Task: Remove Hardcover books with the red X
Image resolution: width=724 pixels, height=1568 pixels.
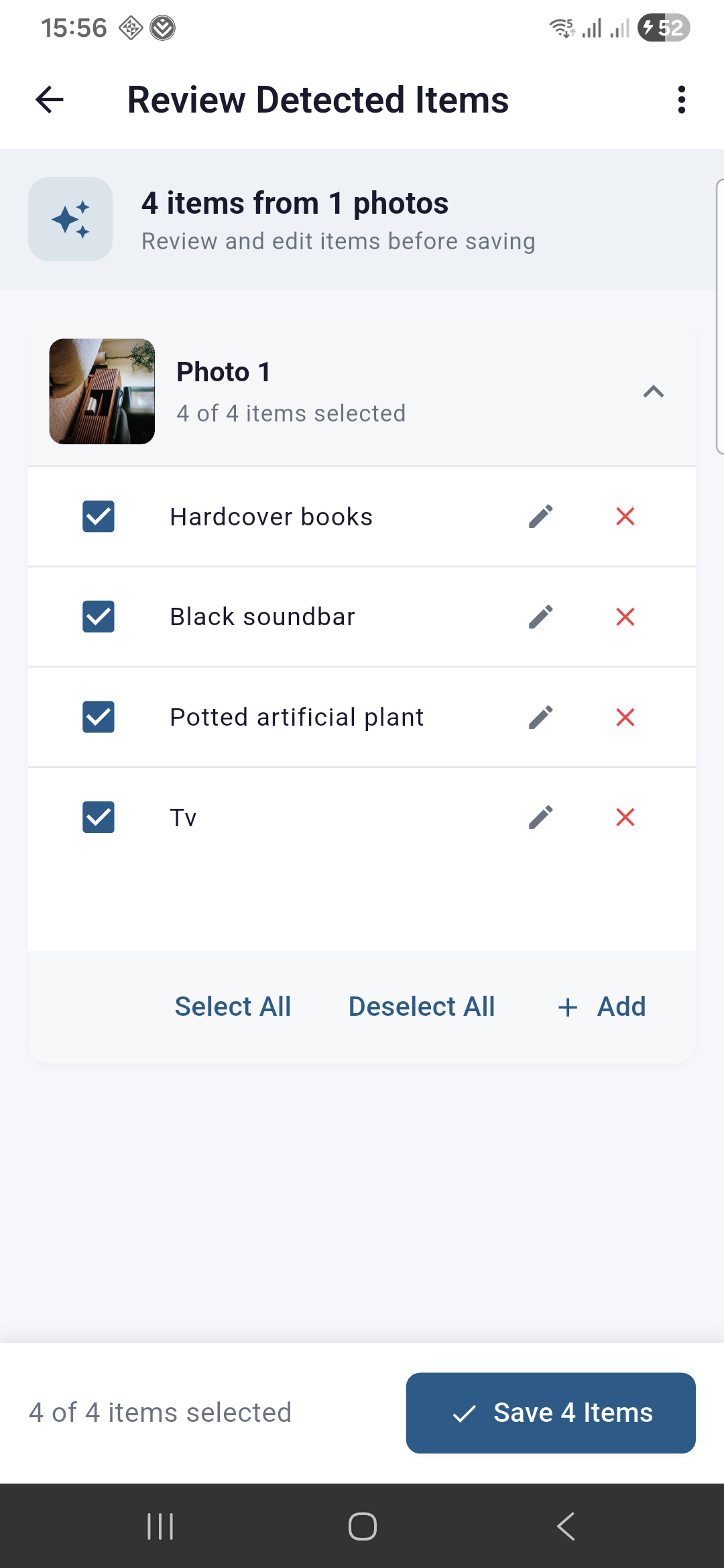Action: click(x=625, y=516)
